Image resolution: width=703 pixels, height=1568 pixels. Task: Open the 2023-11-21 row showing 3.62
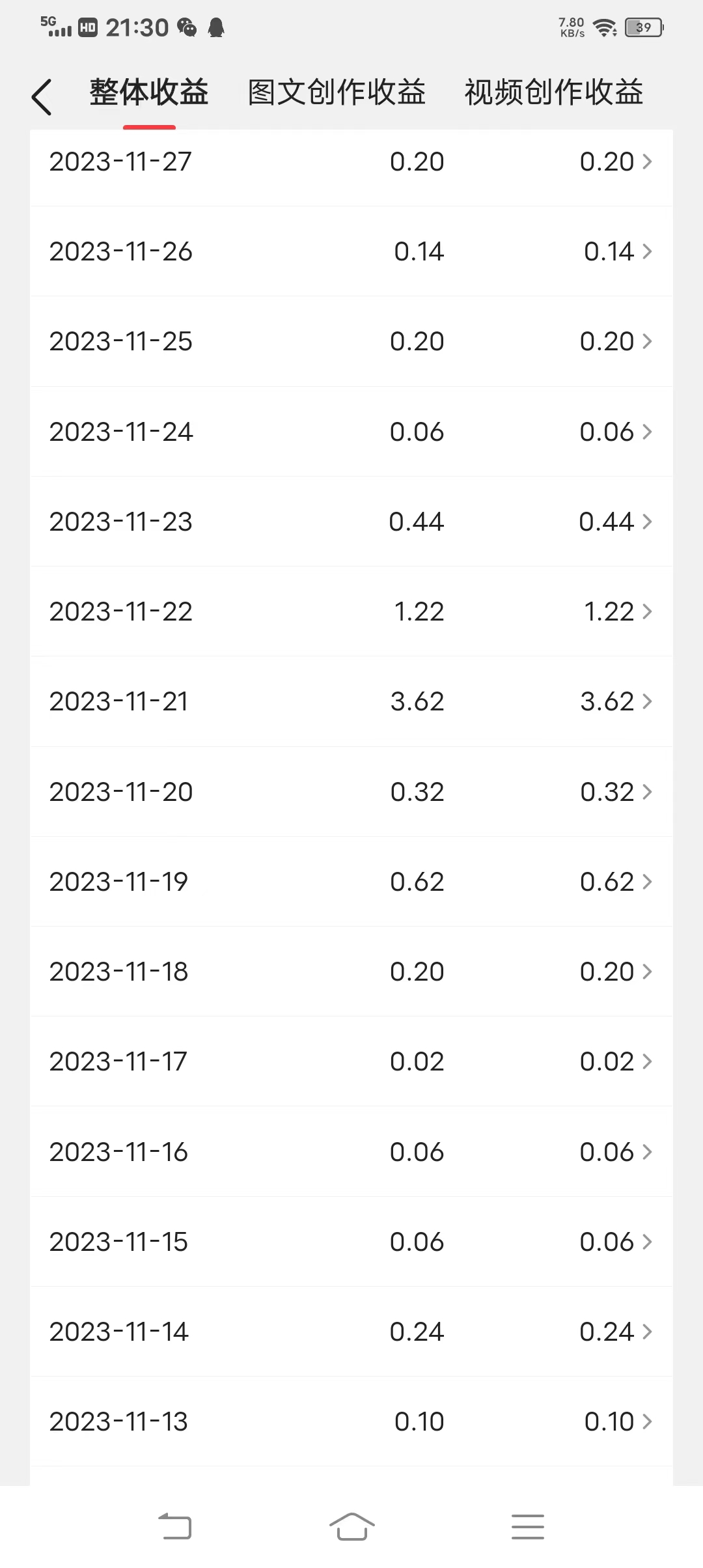point(351,701)
